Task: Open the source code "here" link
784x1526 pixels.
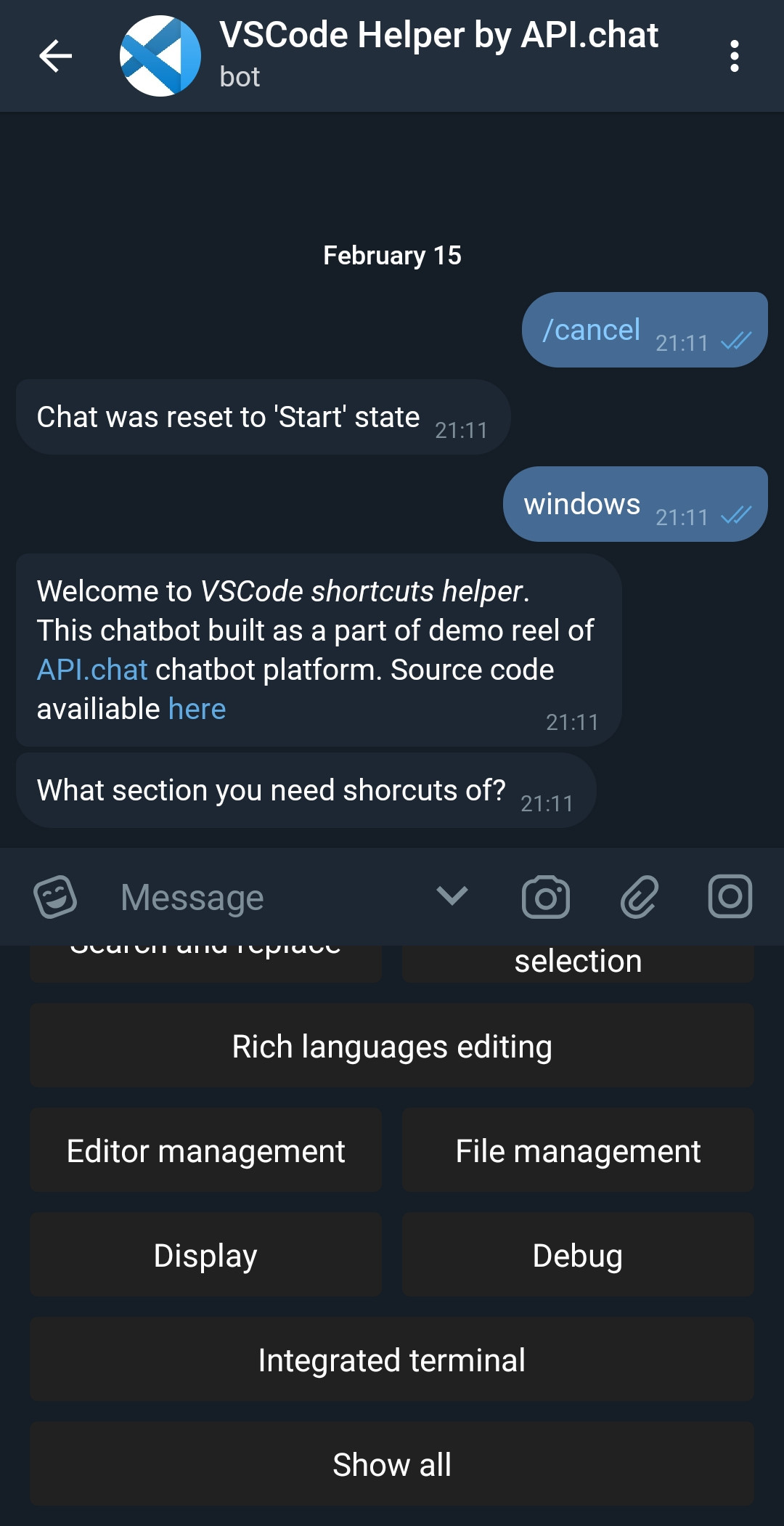Action: coord(197,709)
